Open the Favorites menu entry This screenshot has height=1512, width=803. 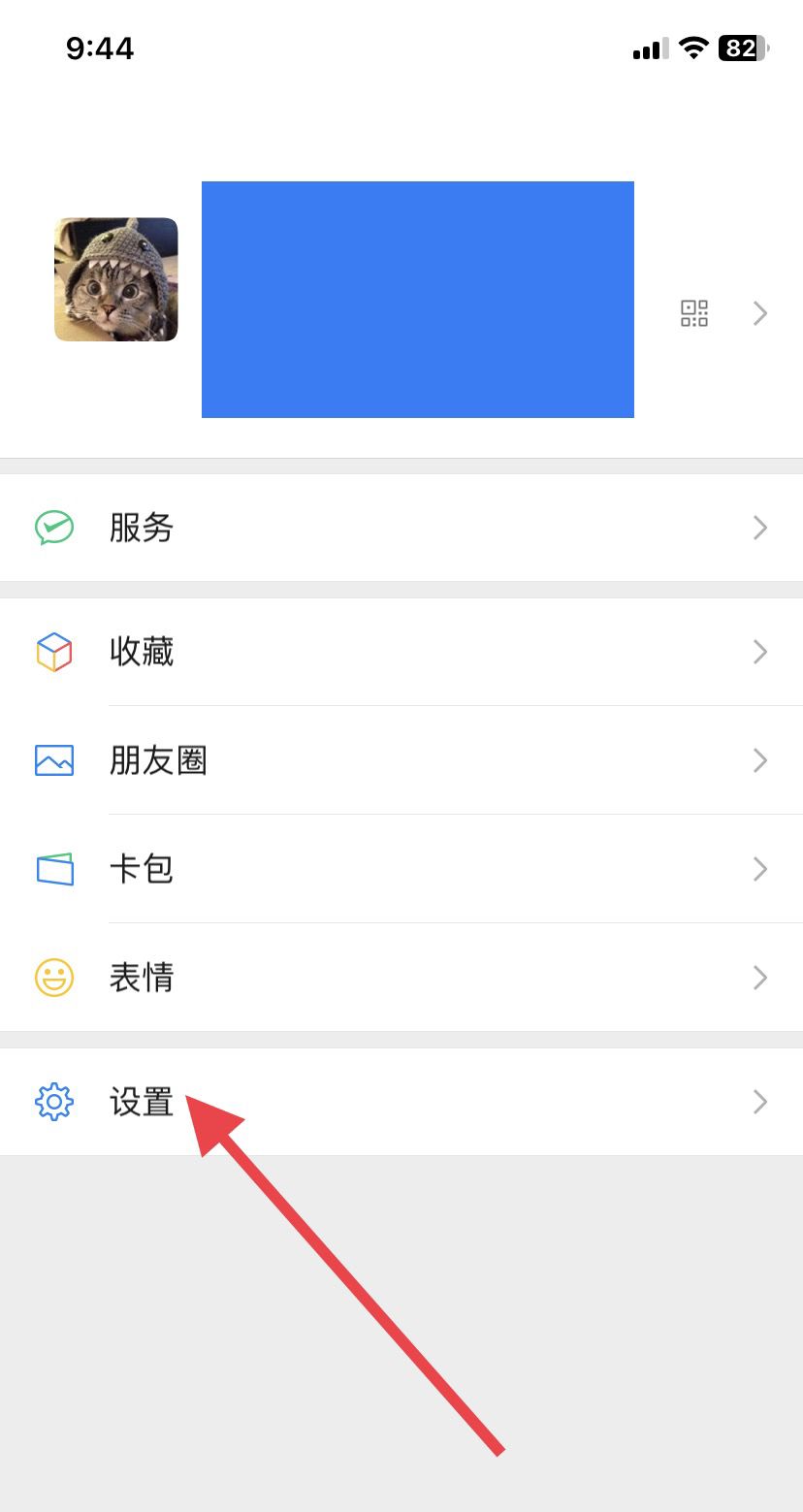click(143, 652)
